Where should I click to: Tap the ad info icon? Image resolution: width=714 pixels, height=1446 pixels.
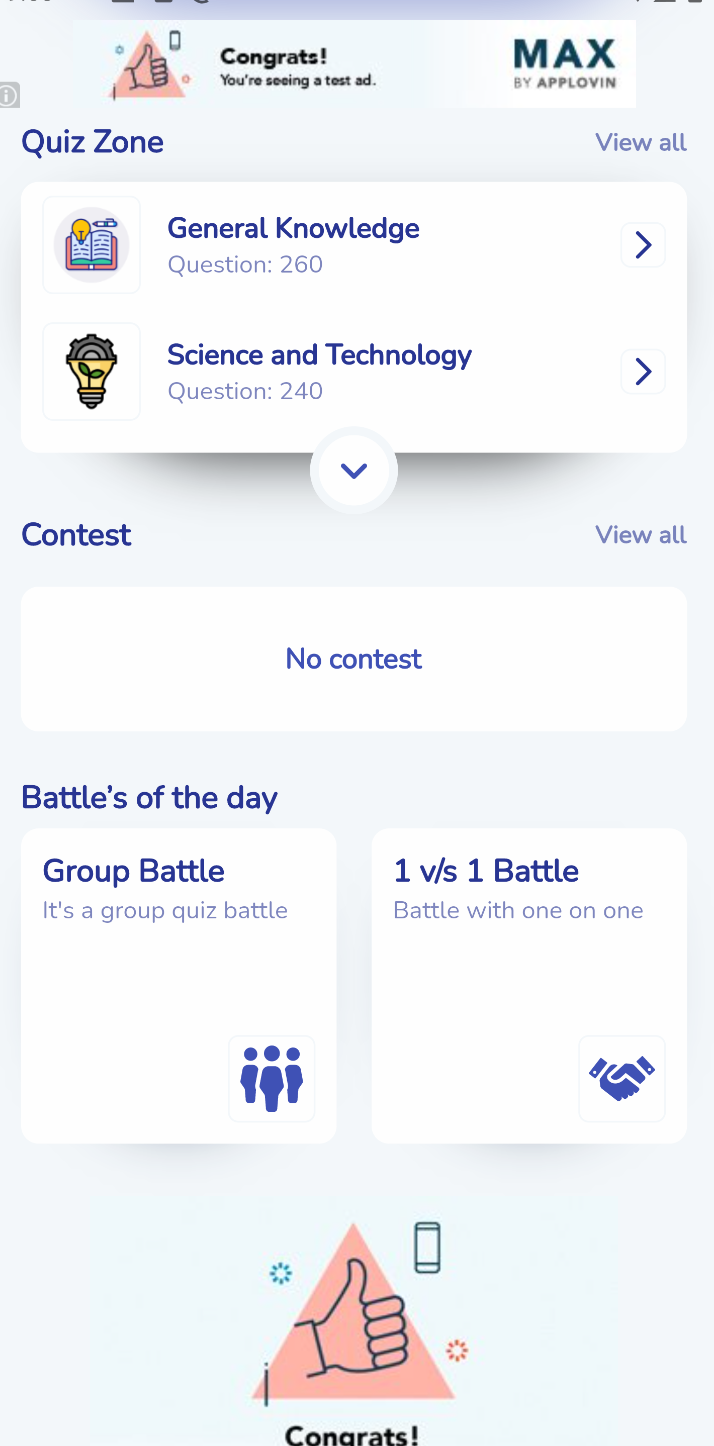[x=9, y=96]
